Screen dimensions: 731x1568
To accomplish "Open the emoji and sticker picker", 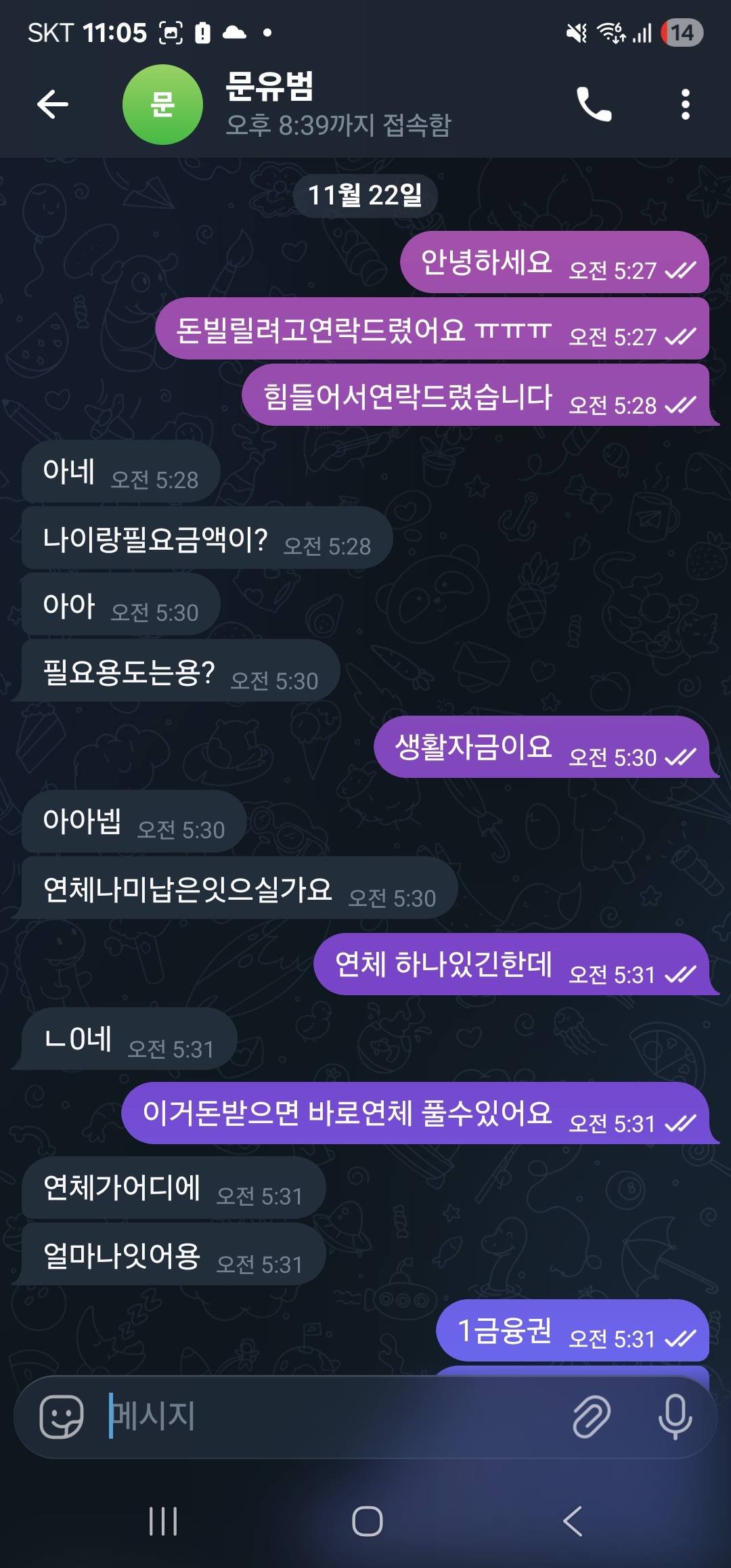I will [62, 1416].
